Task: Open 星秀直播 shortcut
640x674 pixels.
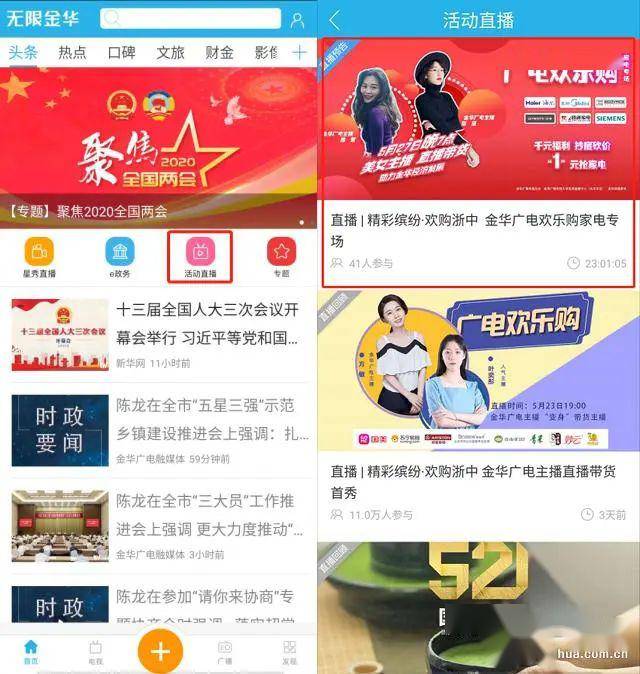Action: pos(39,257)
